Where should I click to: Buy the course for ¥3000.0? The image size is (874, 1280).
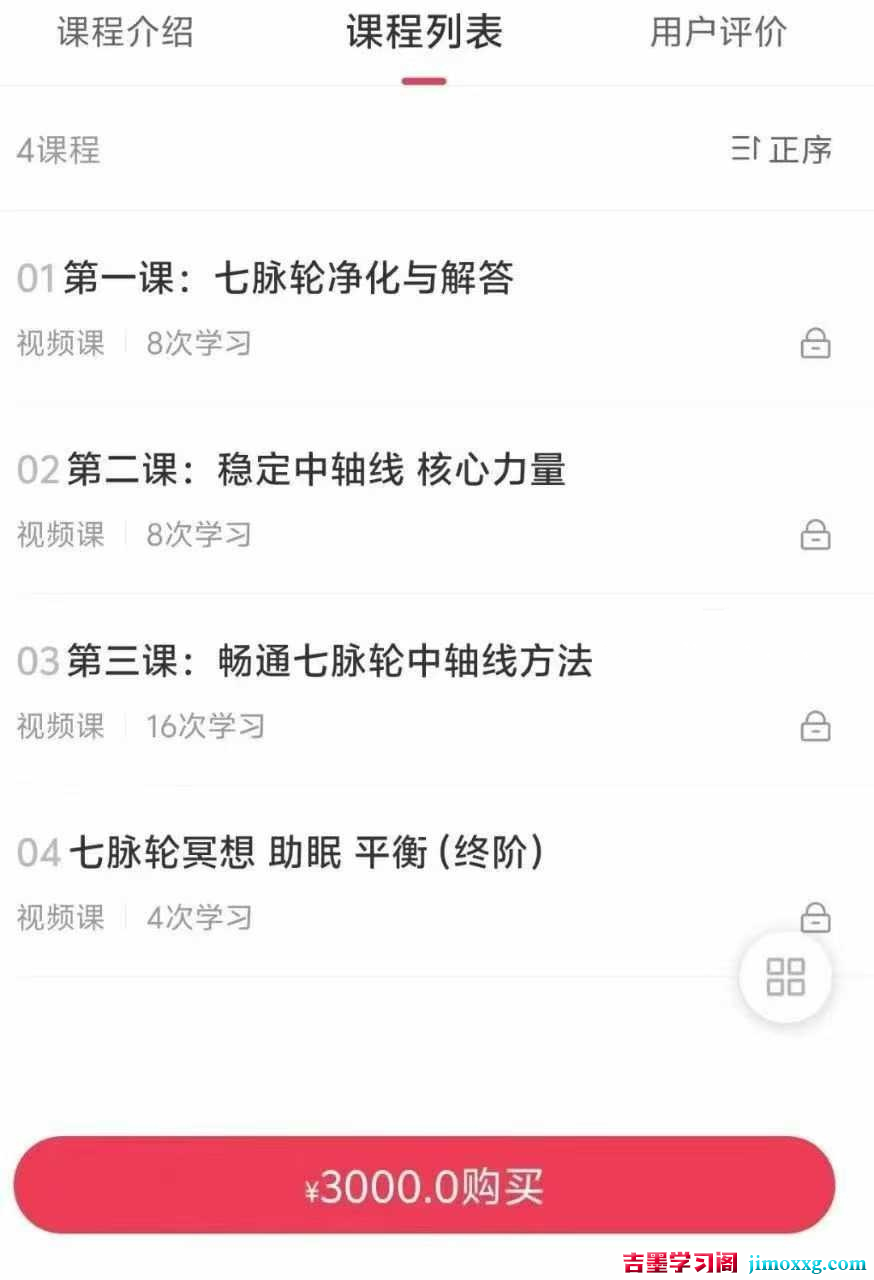point(424,1186)
